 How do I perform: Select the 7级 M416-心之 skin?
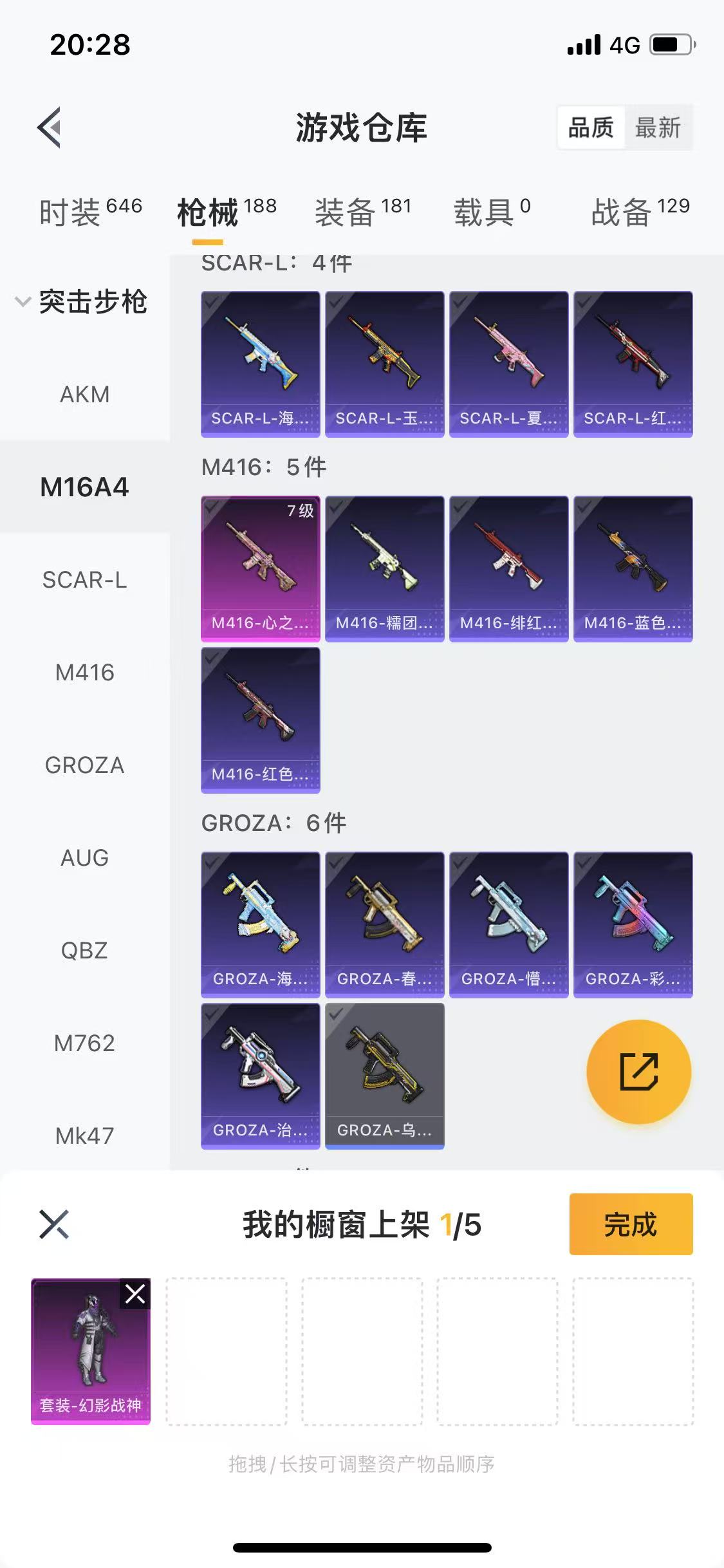tap(261, 568)
